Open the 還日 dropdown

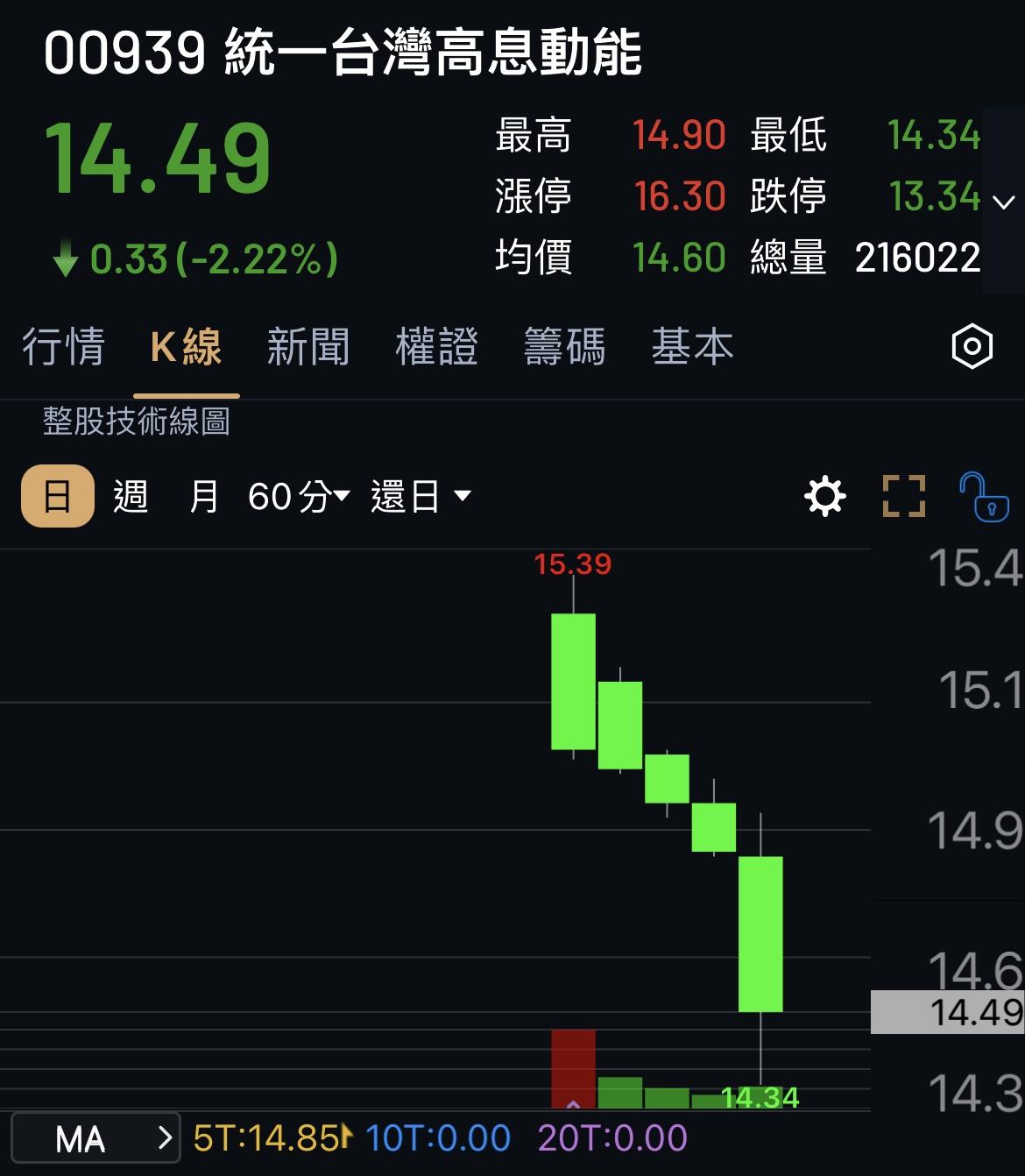(421, 497)
